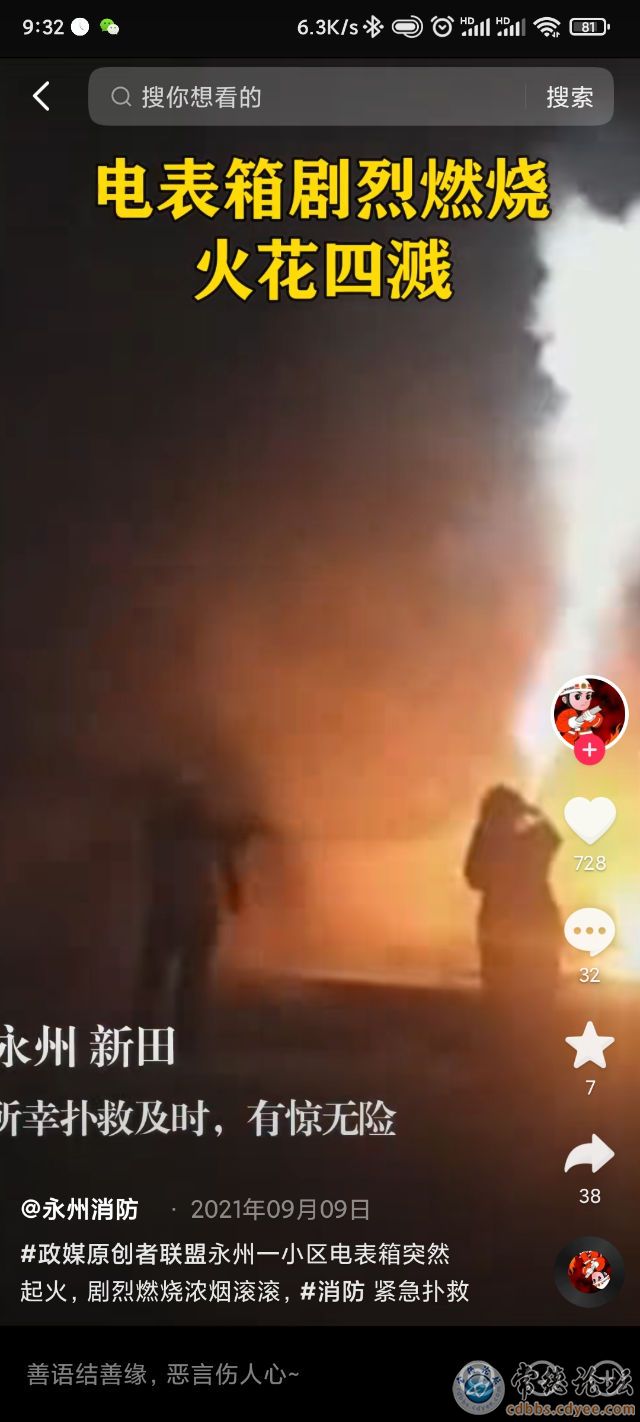This screenshot has width=640, height=1422.
Task: Share this video via the arrow icon
Action: (x=589, y=1155)
